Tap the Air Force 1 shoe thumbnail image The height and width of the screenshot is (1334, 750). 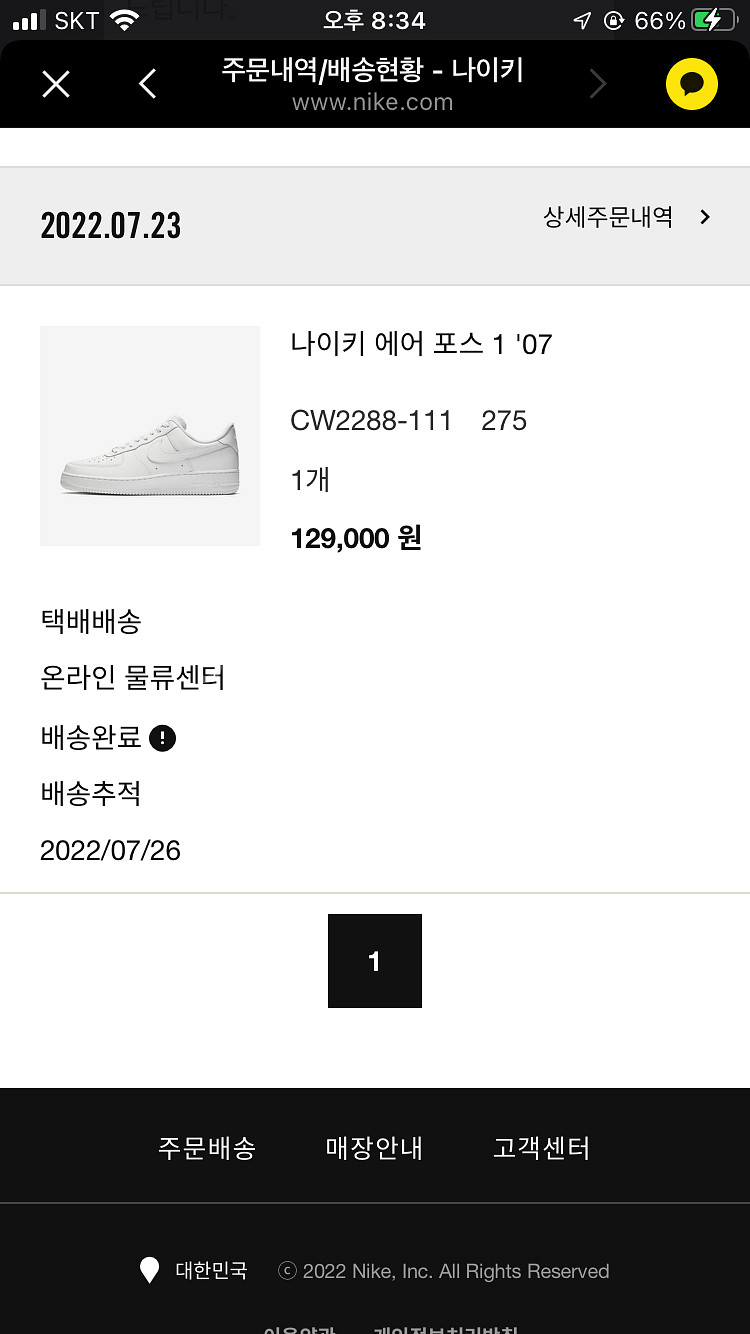(149, 436)
